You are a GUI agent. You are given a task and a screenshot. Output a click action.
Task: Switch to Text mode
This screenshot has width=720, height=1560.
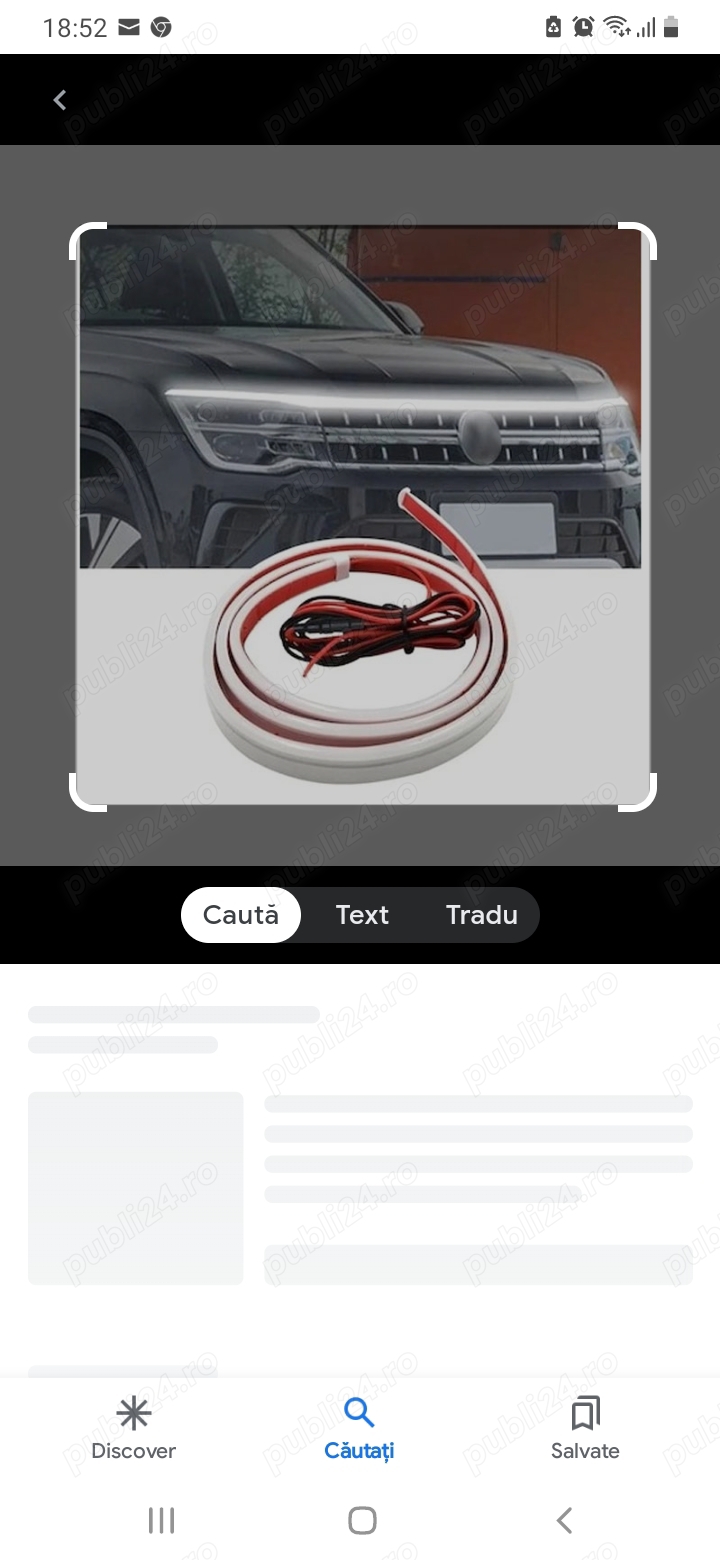click(x=362, y=915)
